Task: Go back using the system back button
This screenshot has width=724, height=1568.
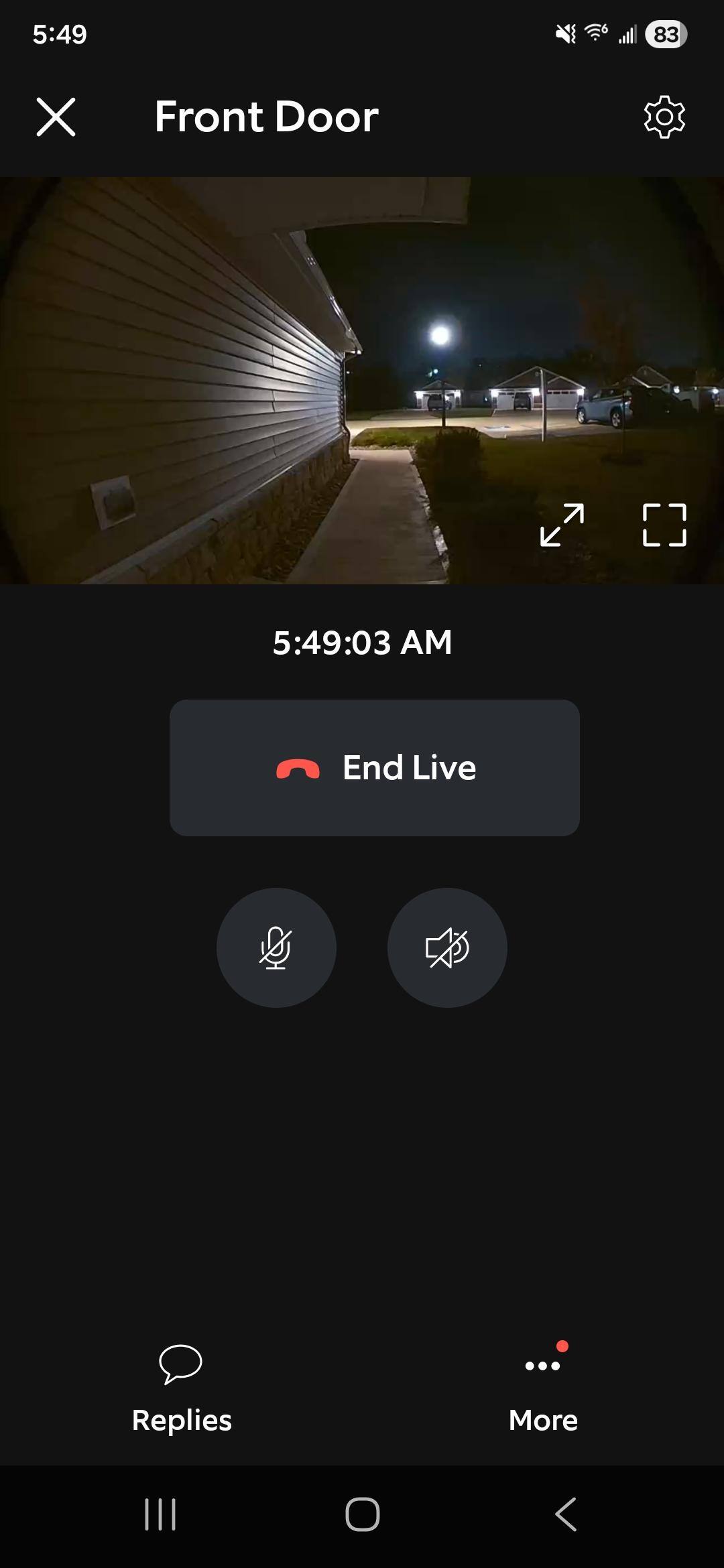Action: click(565, 1514)
